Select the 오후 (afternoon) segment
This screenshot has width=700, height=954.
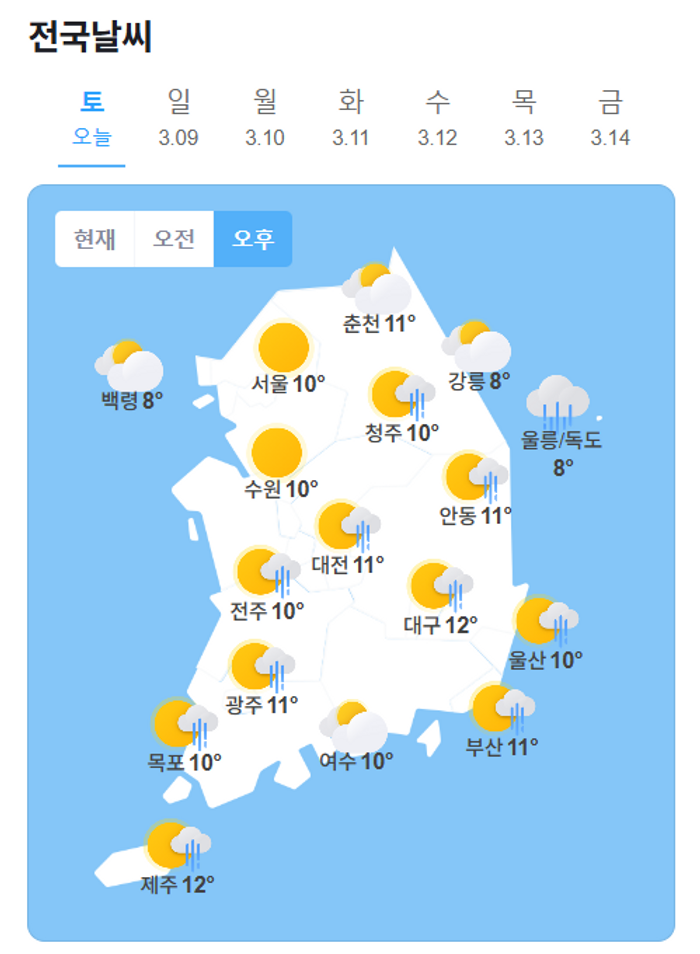253,239
